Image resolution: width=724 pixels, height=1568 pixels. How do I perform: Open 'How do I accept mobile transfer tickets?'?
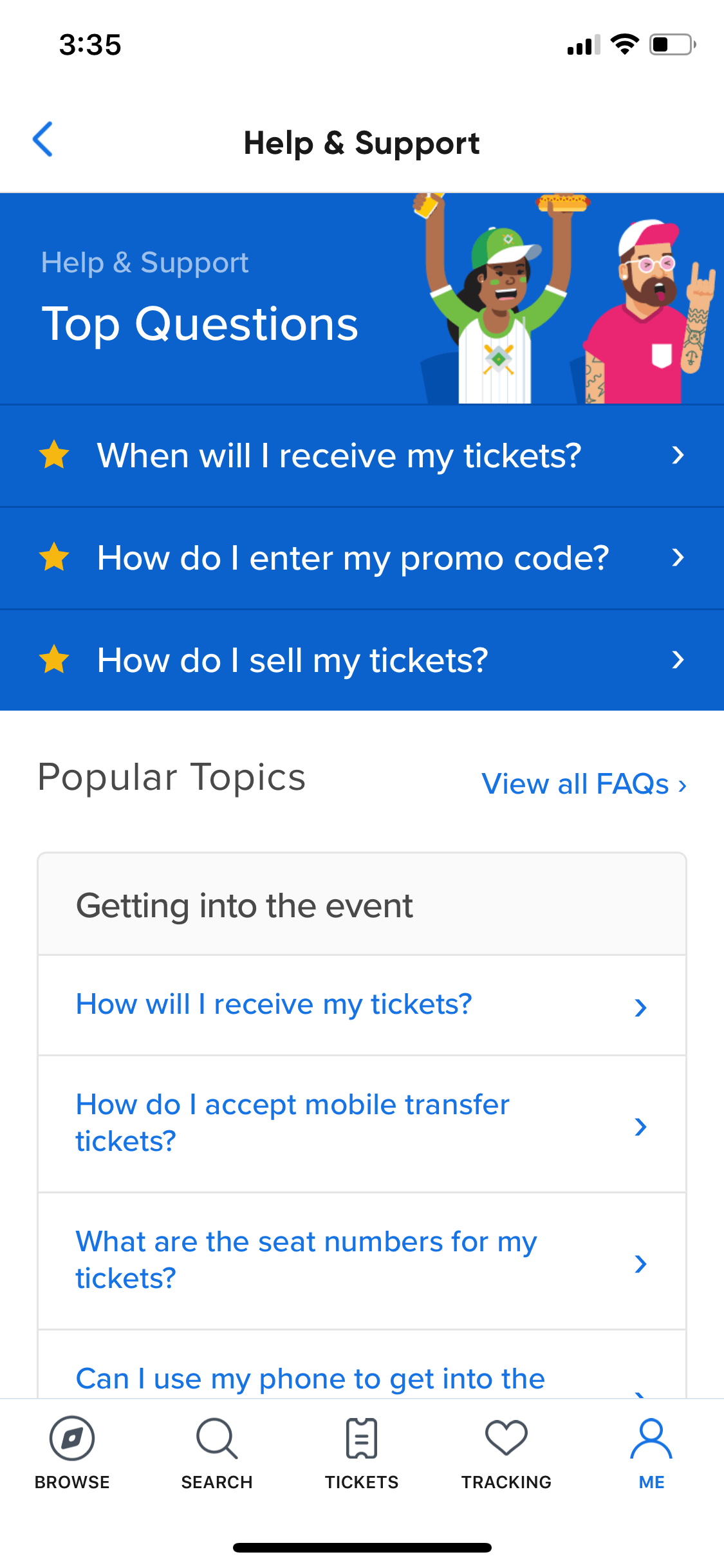coord(362,1124)
